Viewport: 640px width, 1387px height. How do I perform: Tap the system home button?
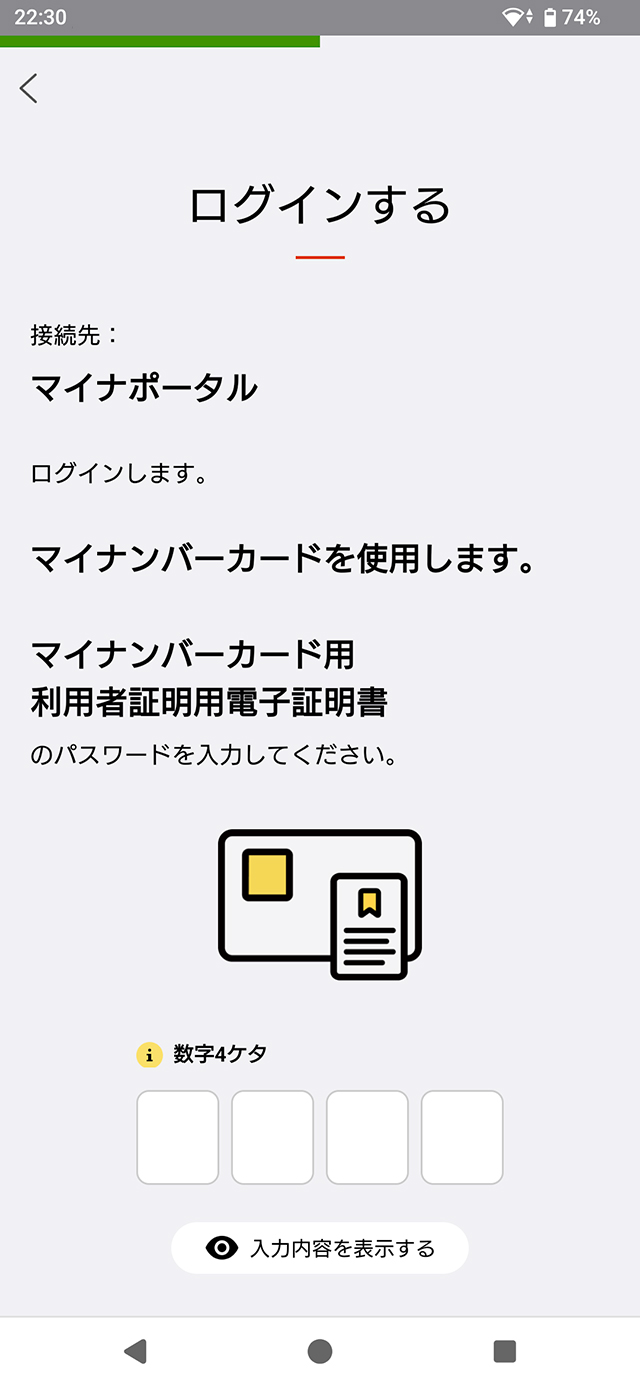pyautogui.click(x=320, y=1351)
